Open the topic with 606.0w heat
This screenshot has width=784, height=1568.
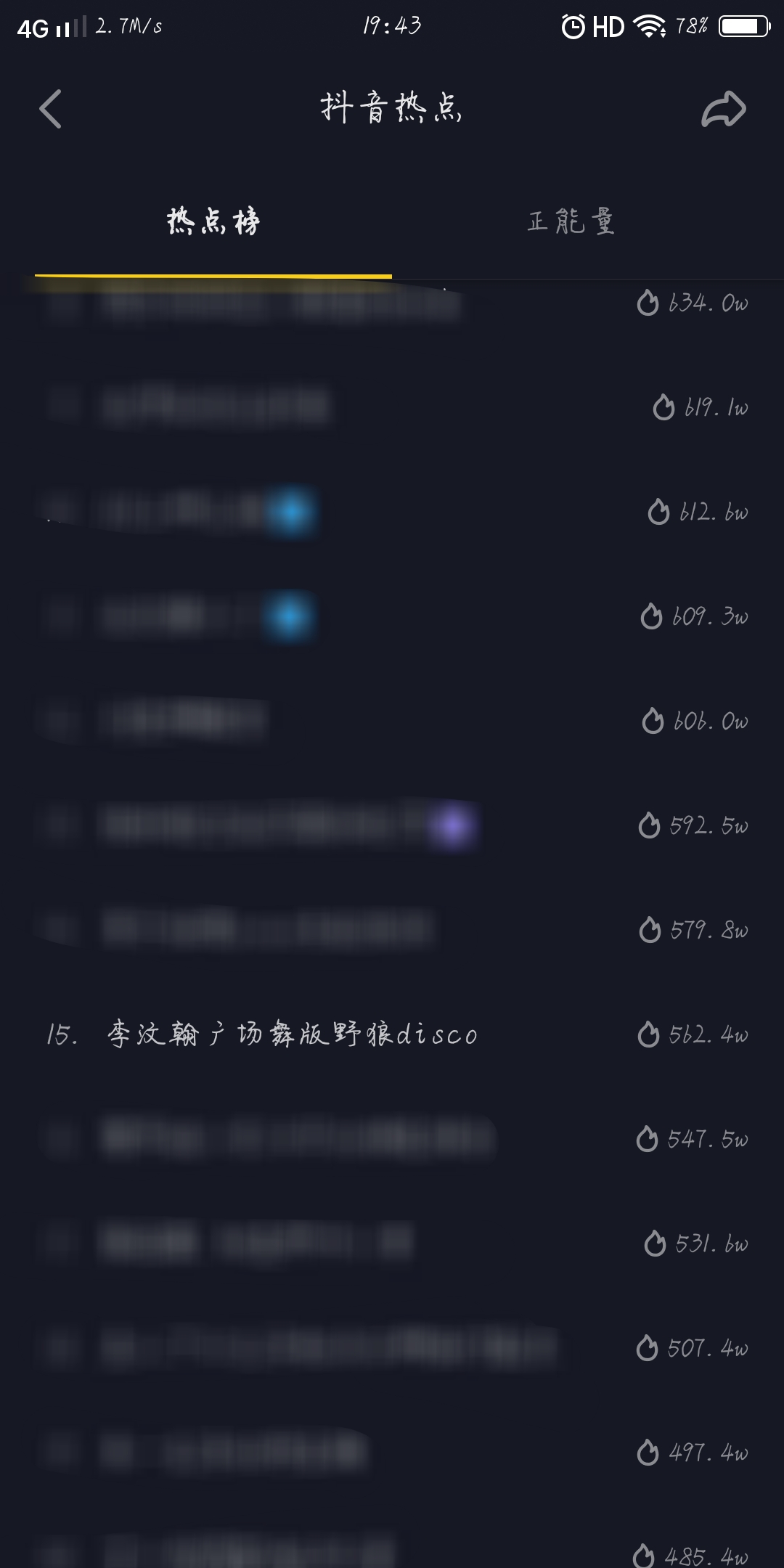392,721
